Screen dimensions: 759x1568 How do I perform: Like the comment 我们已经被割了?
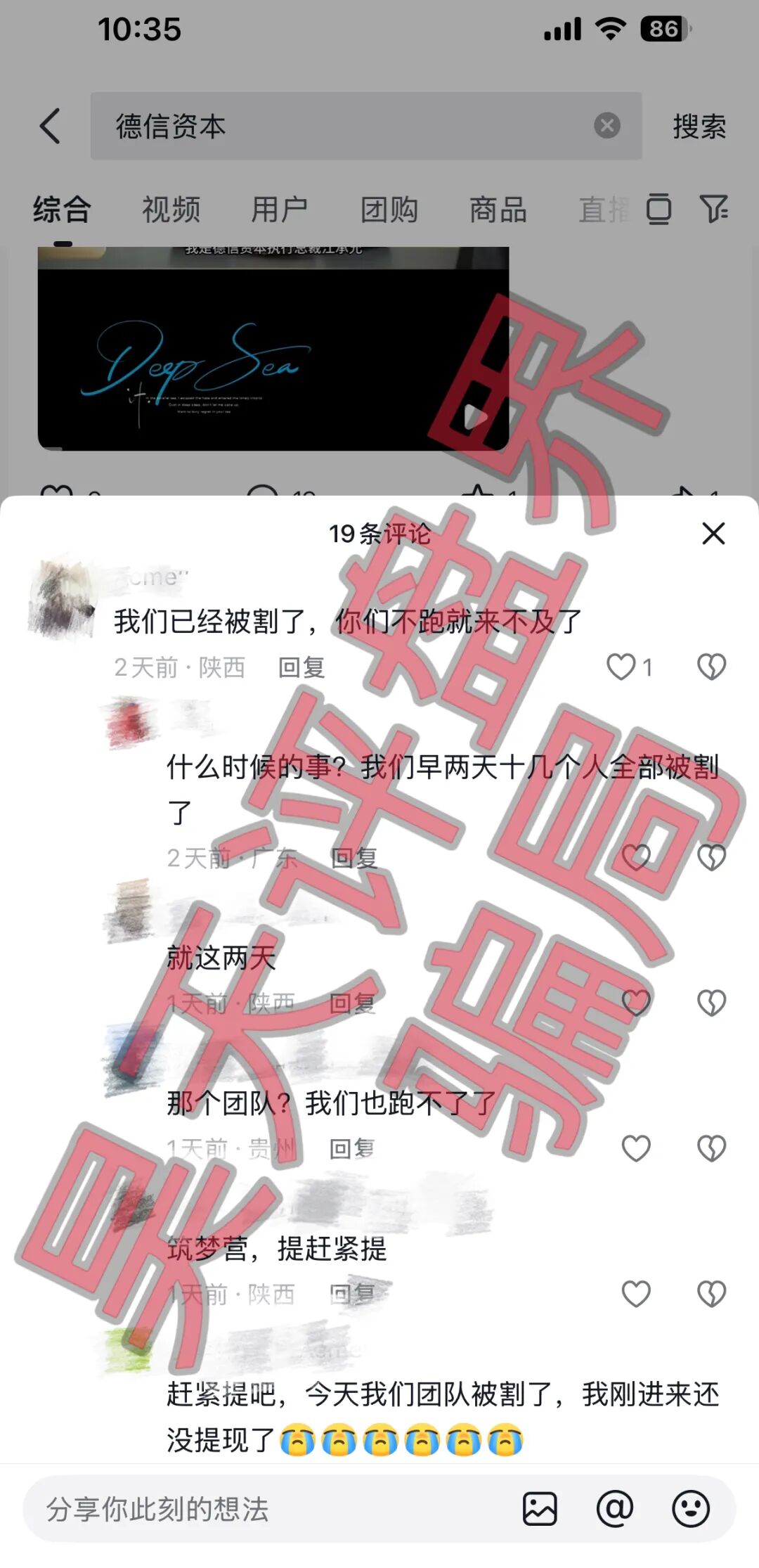tap(621, 667)
